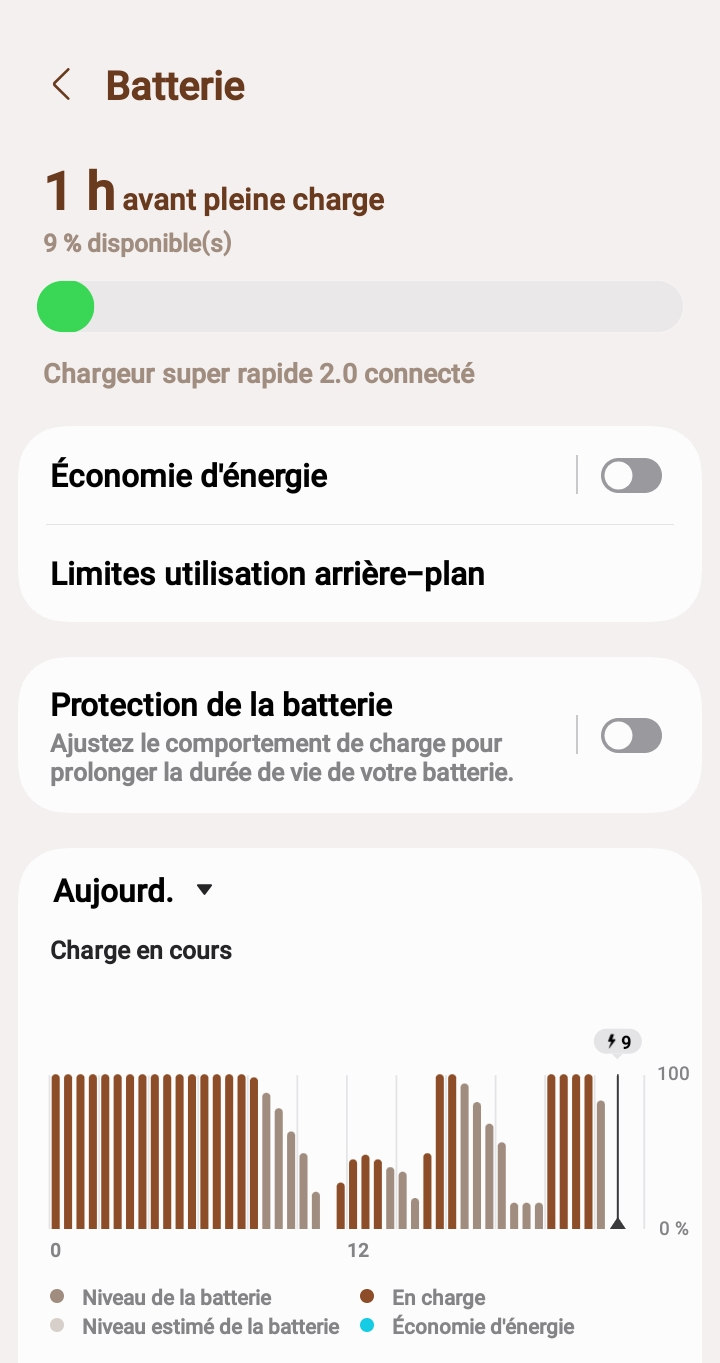Open Limites utilisation arrière-plan settings
Image resolution: width=720 pixels, height=1363 pixels.
(267, 573)
